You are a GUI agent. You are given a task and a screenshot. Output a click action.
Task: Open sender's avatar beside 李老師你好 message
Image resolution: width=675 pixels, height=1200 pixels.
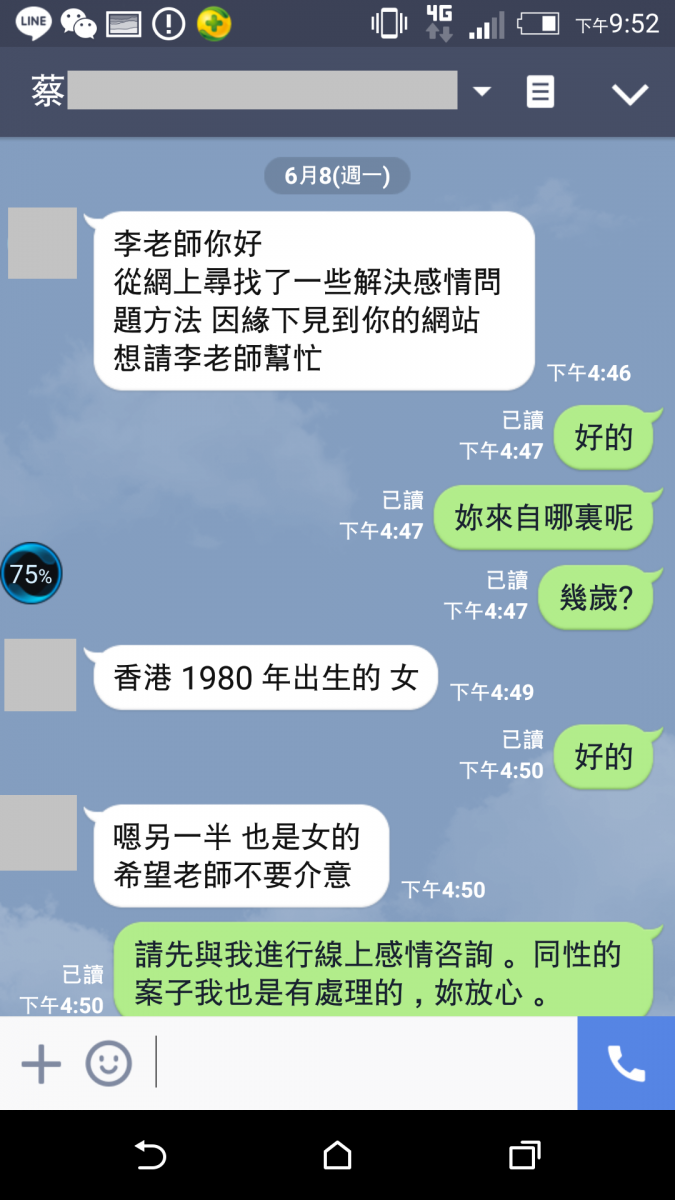(42, 243)
